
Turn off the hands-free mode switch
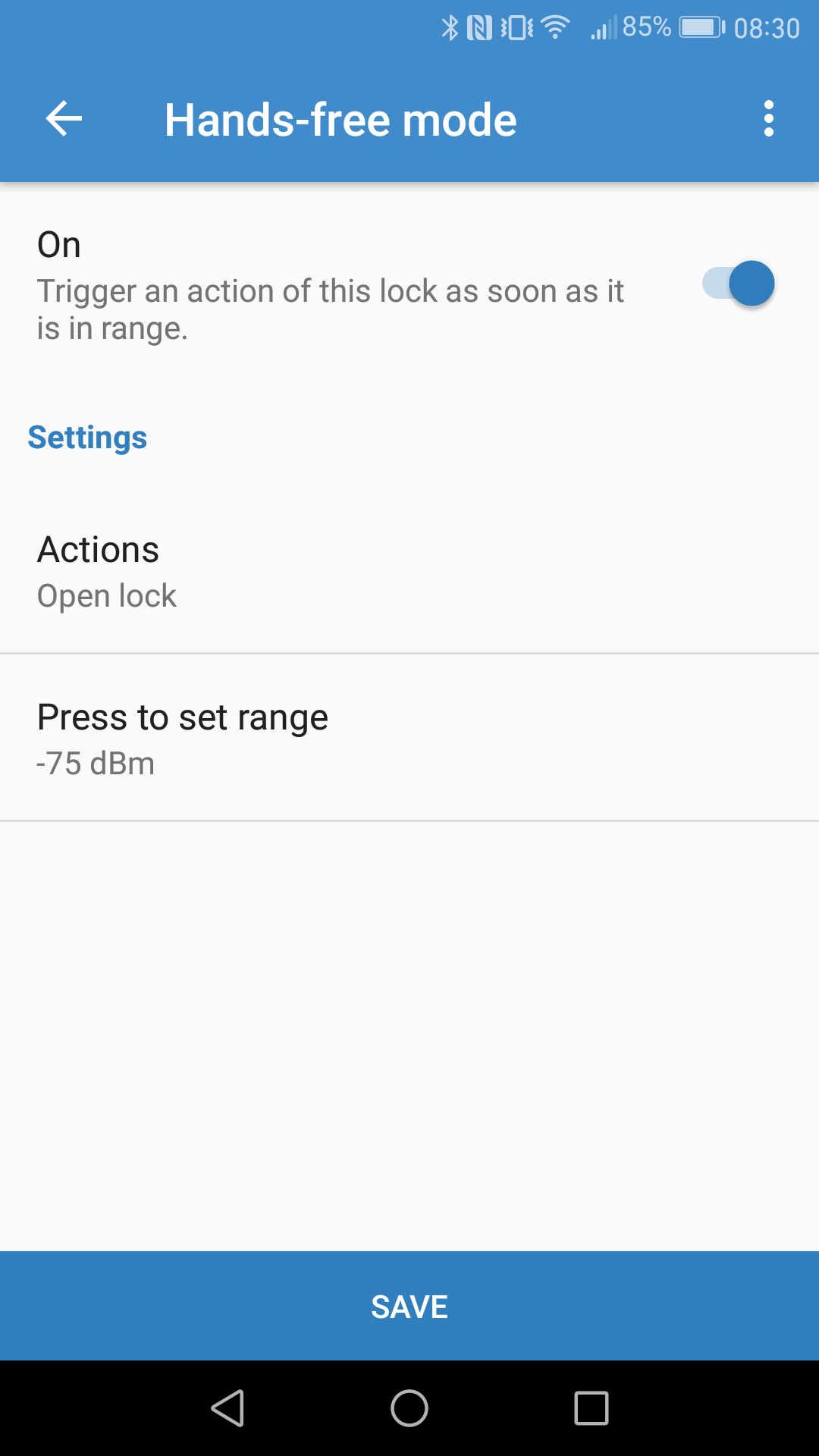(x=738, y=284)
